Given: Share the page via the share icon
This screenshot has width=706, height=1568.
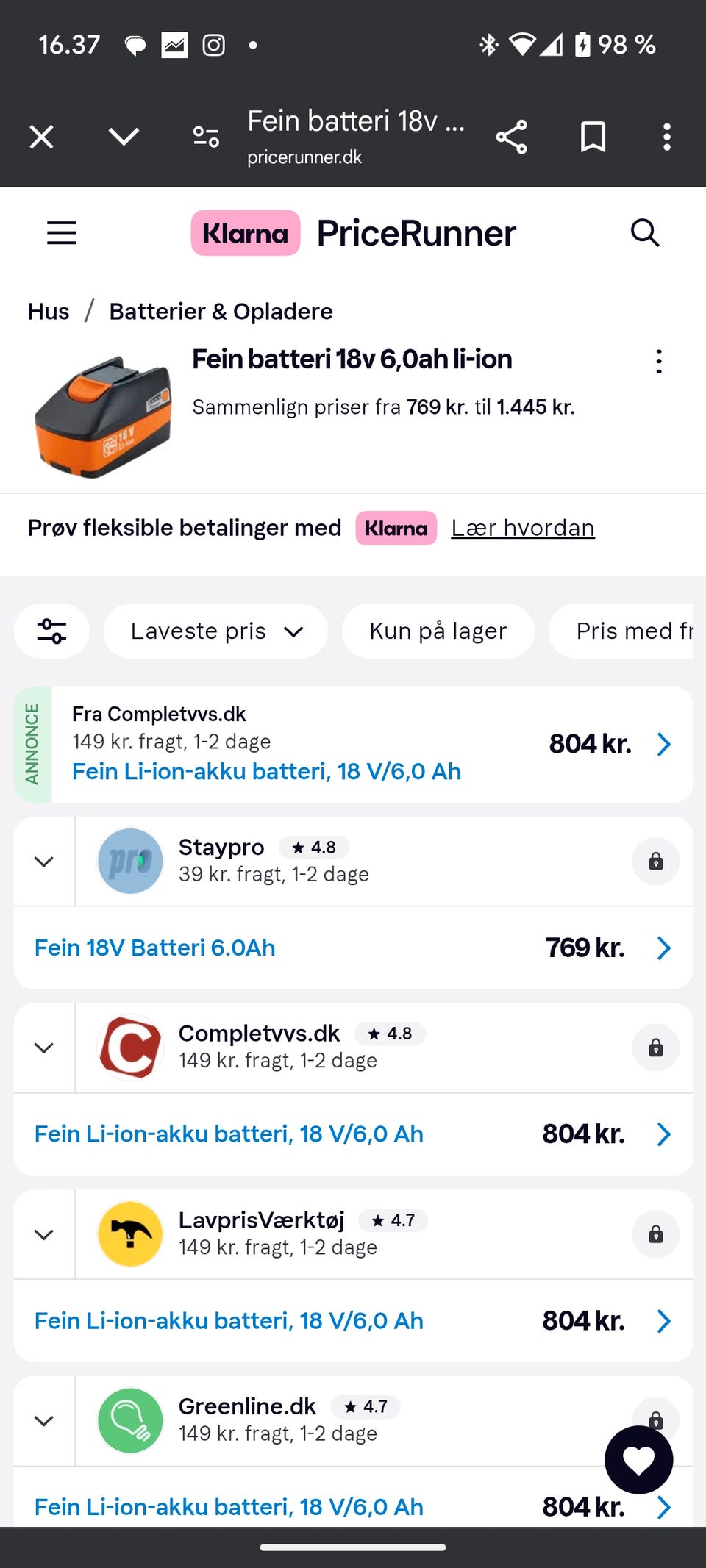Looking at the screenshot, I should [x=510, y=136].
